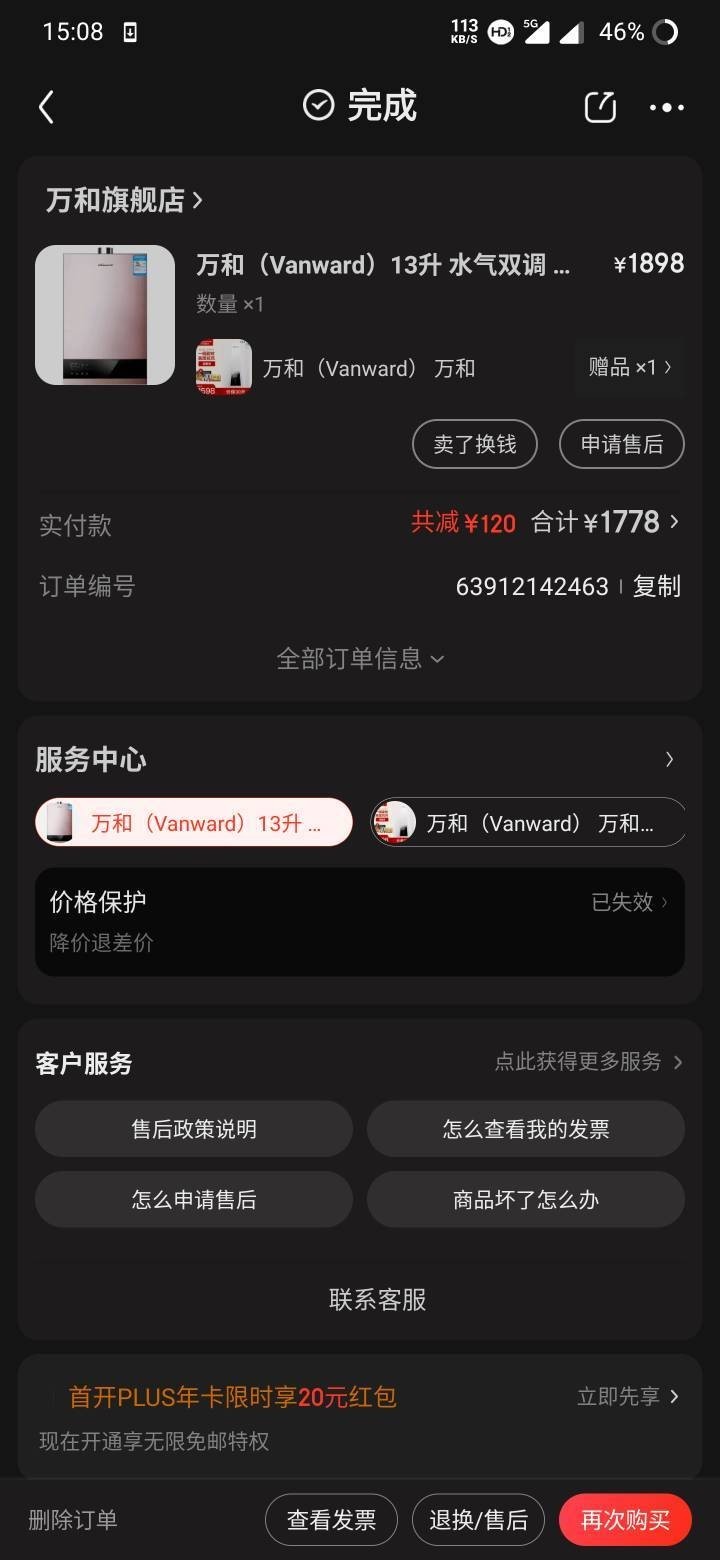Open the water heater product image

click(105, 315)
